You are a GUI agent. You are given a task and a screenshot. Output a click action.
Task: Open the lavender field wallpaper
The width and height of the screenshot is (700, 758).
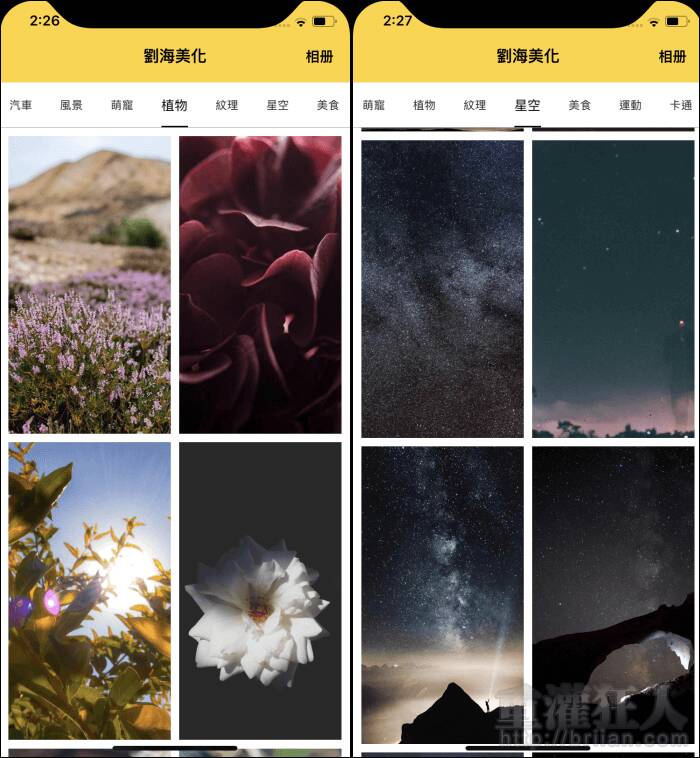click(90, 285)
